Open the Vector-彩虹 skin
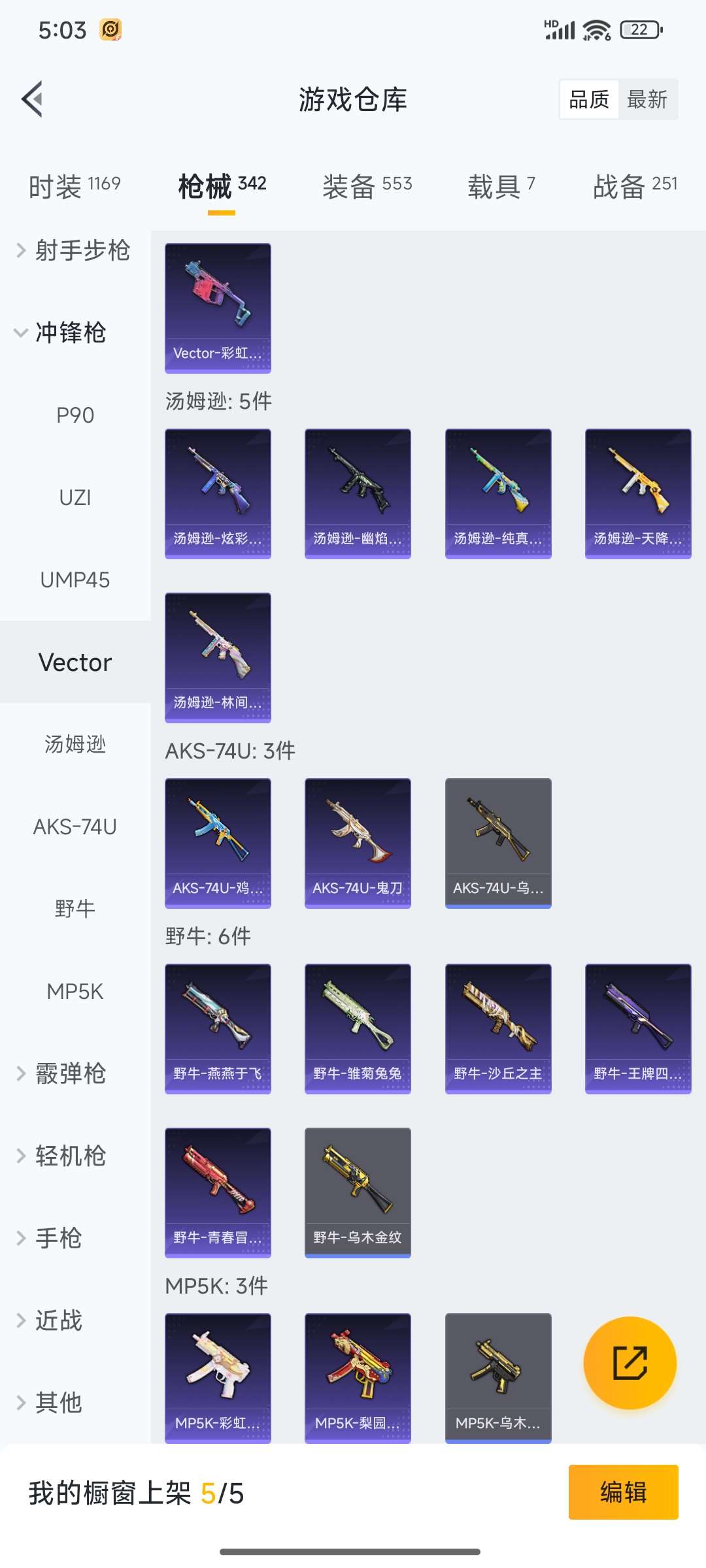The image size is (706, 1568). (218, 307)
